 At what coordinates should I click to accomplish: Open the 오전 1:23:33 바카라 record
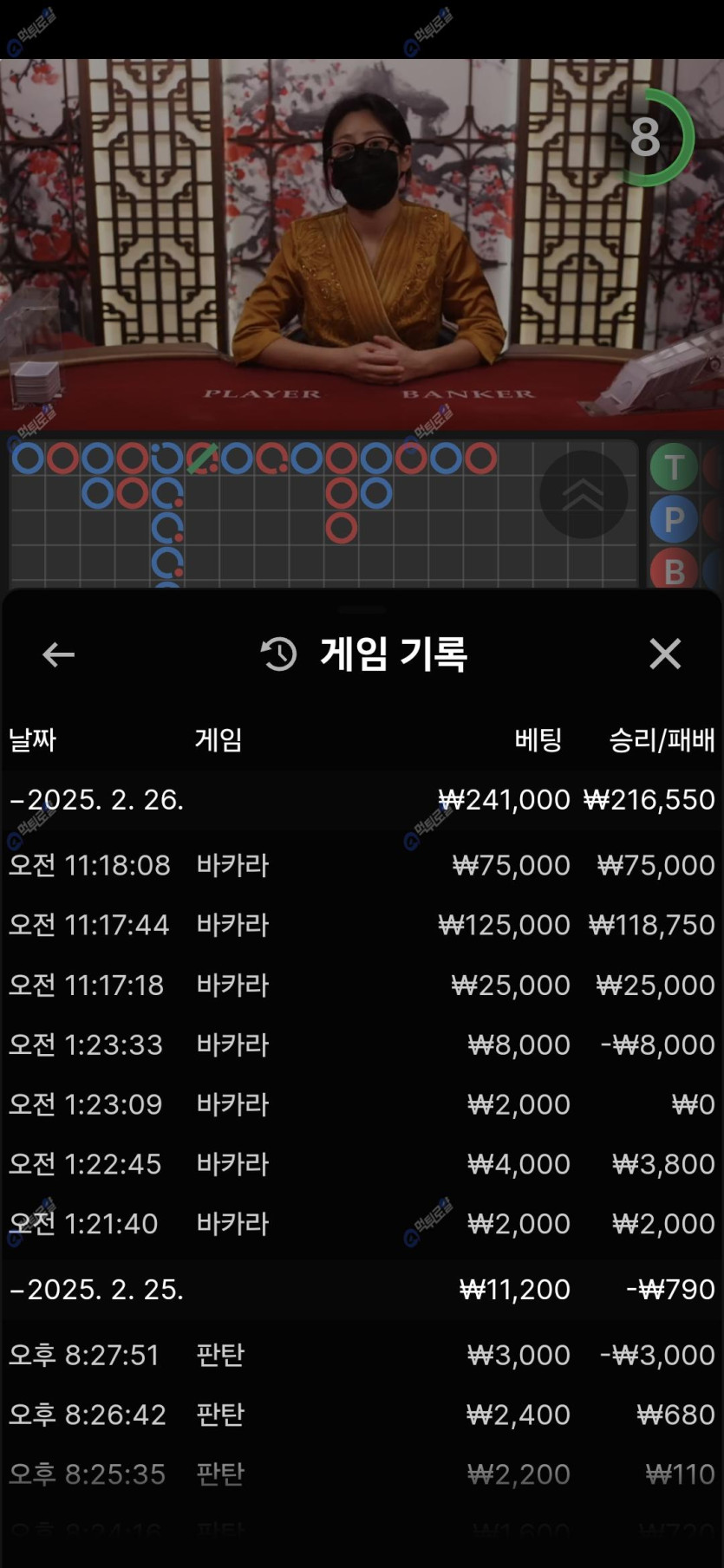tap(361, 1044)
